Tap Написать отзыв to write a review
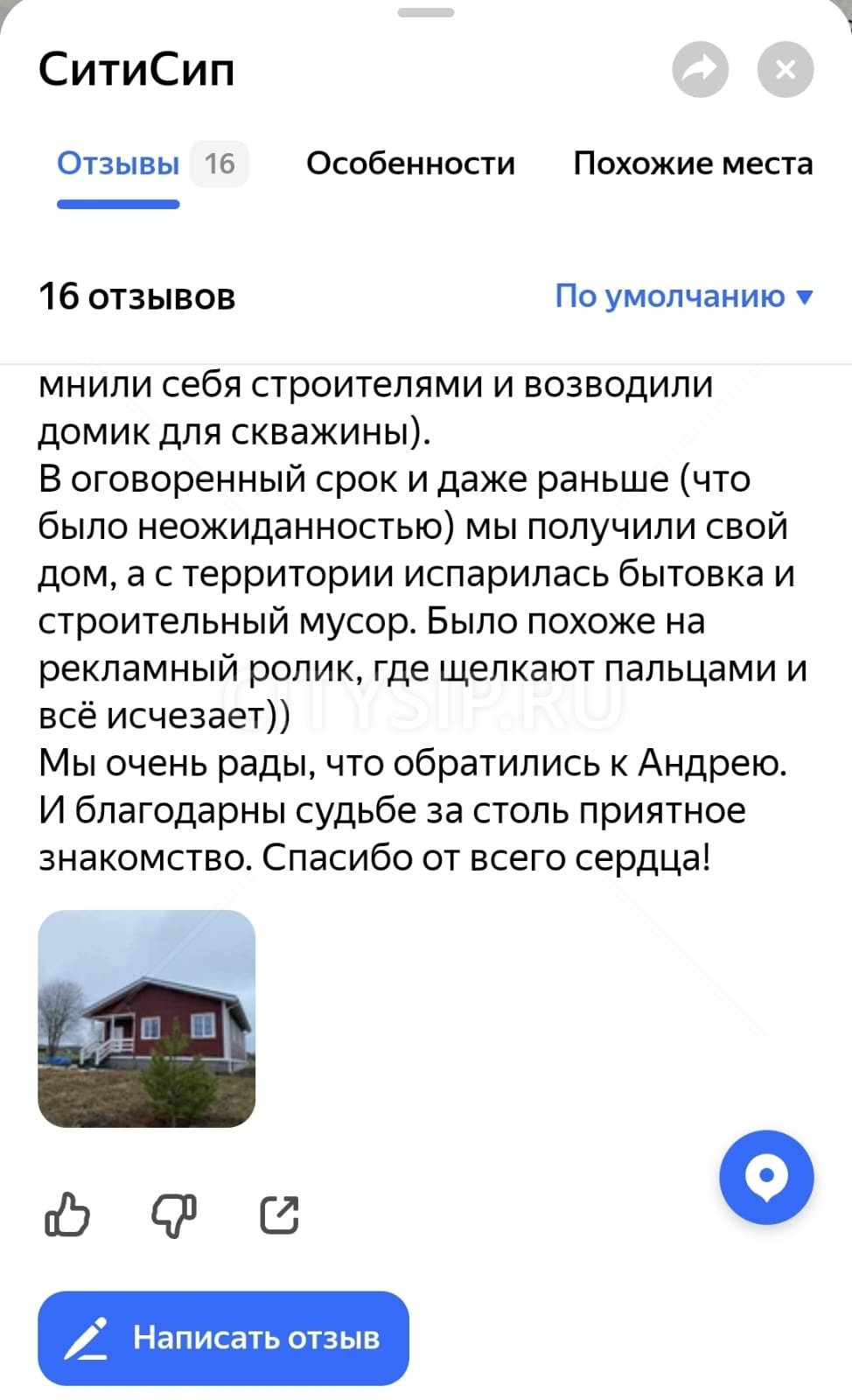The width and height of the screenshot is (852, 1400). (x=223, y=1338)
